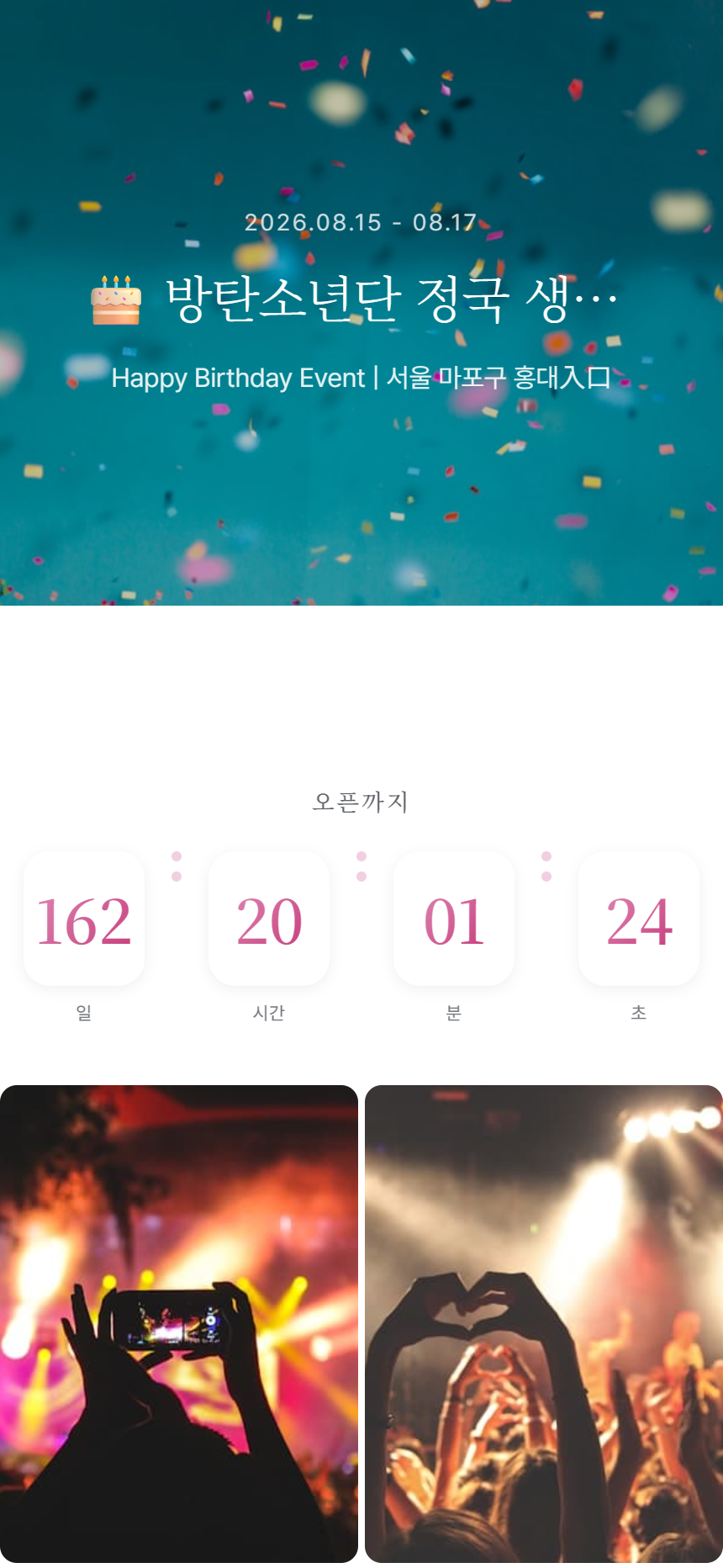This screenshot has height=1568, width=723.
Task: Tap the 일 label under the countdown
Action: point(82,1012)
